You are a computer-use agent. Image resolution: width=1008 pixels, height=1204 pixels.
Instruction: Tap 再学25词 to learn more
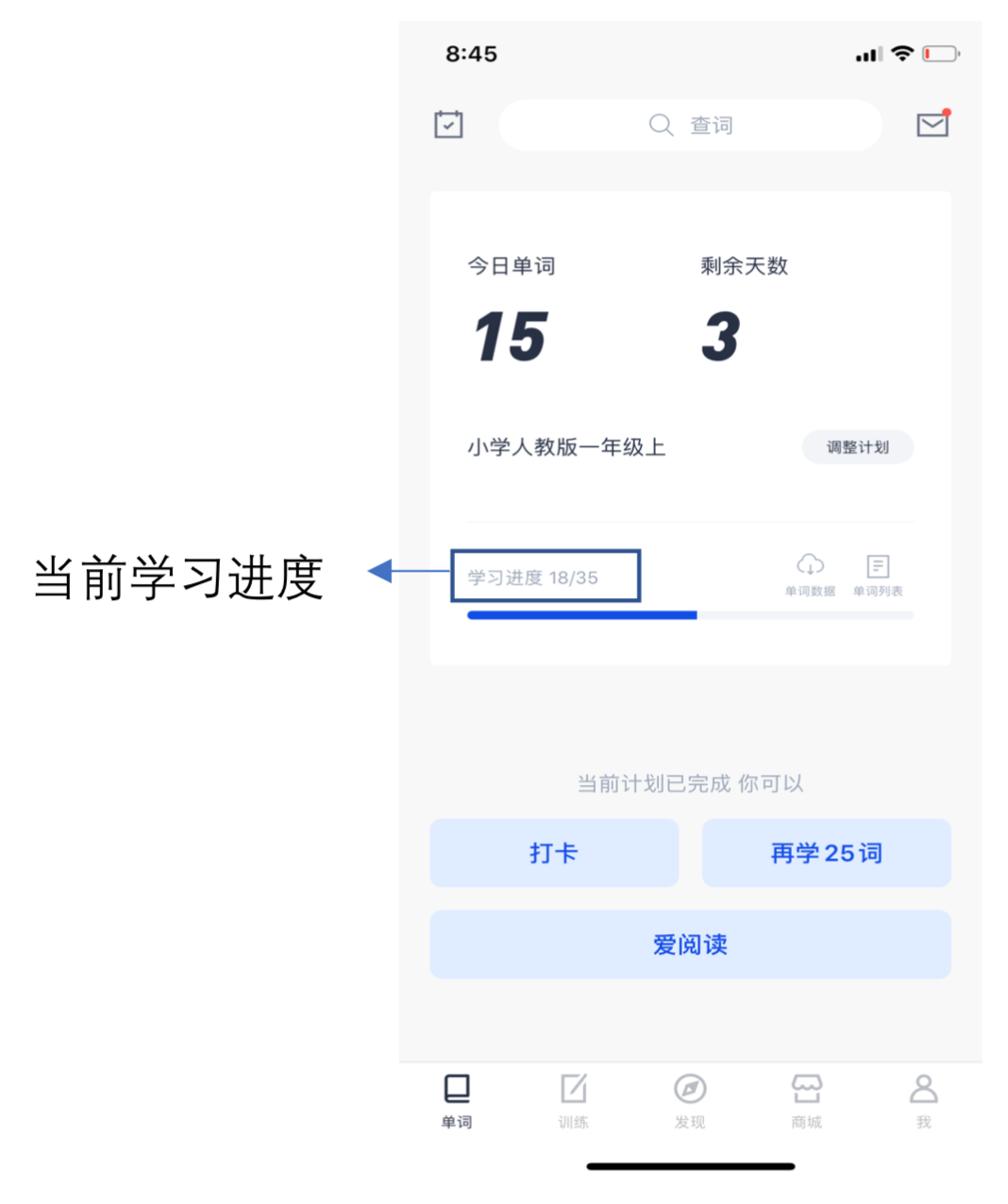[826, 853]
